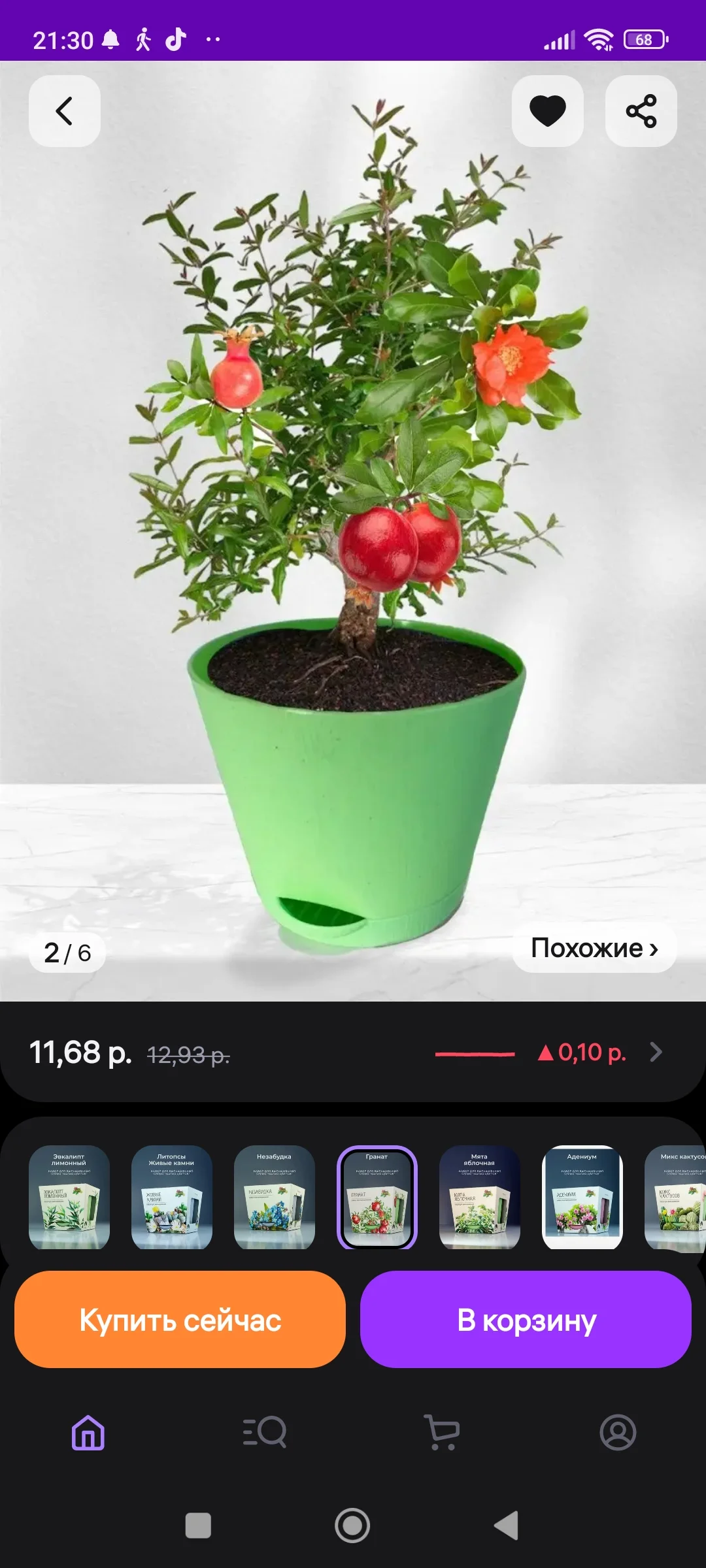View the shopping cart
Image resolution: width=706 pixels, height=1568 pixels.
[441, 1431]
